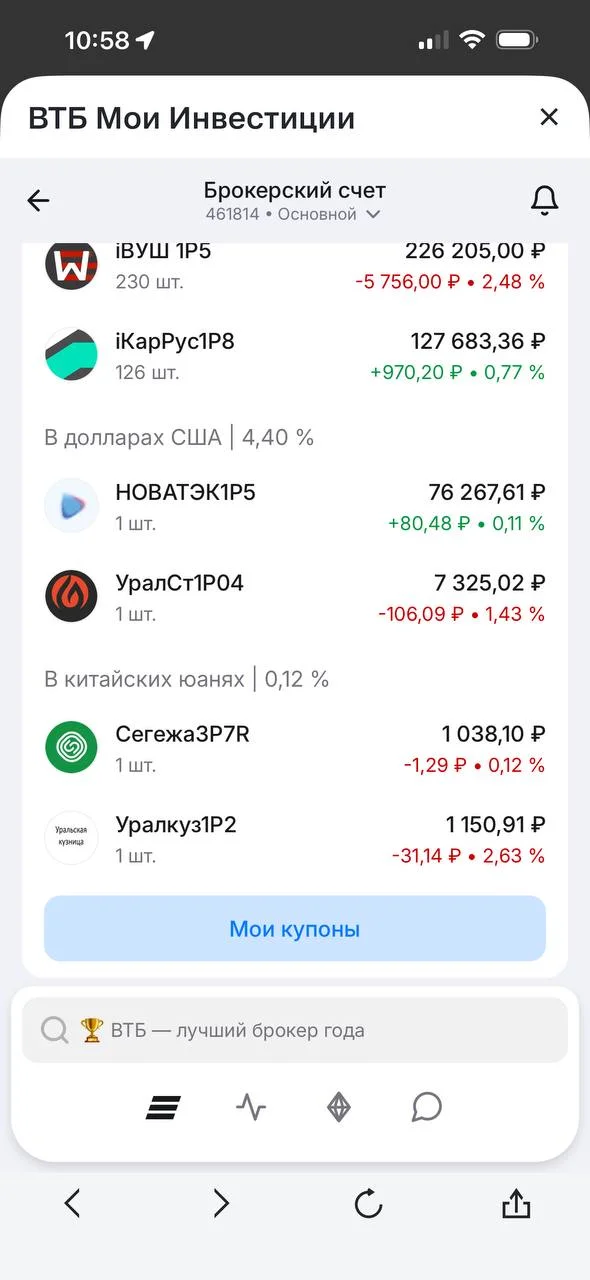Go forward in the browser bar
The height and width of the screenshot is (1280, 590).
coord(221,1203)
